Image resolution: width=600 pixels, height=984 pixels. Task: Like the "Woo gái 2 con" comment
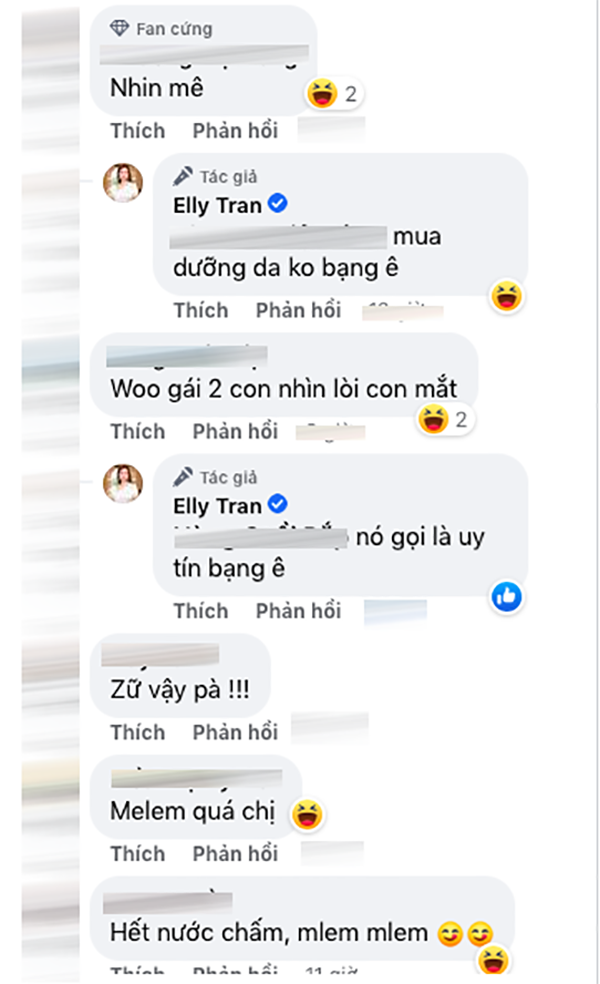pyautogui.click(x=138, y=431)
